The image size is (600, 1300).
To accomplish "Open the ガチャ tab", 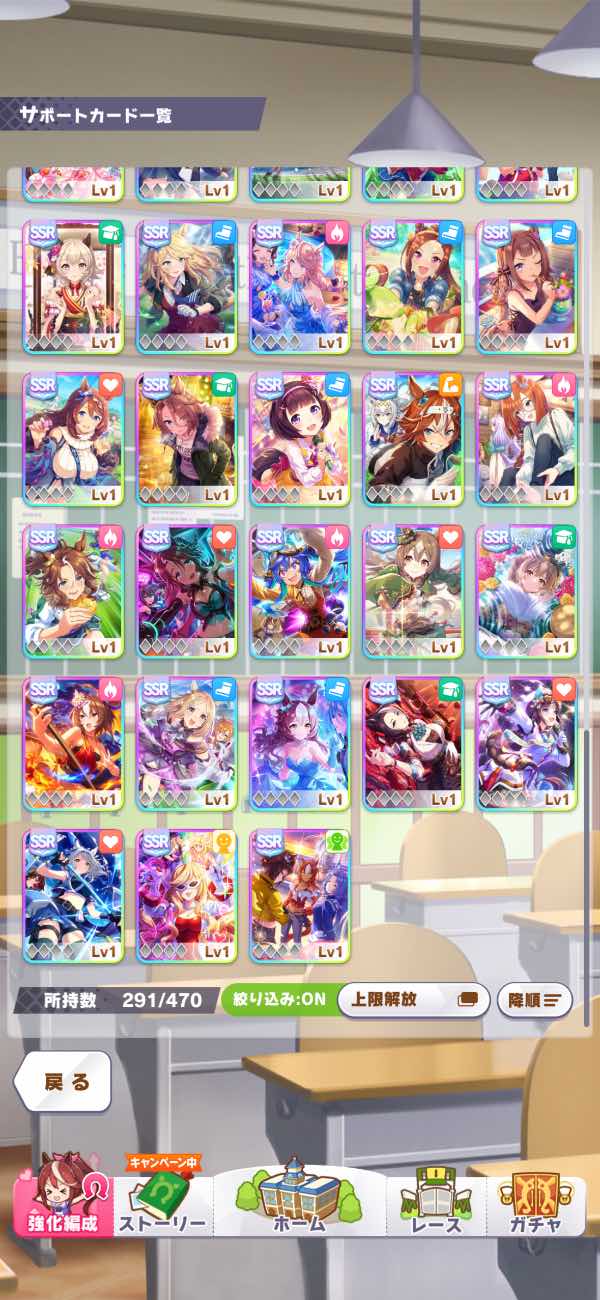I will pyautogui.click(x=534, y=1204).
